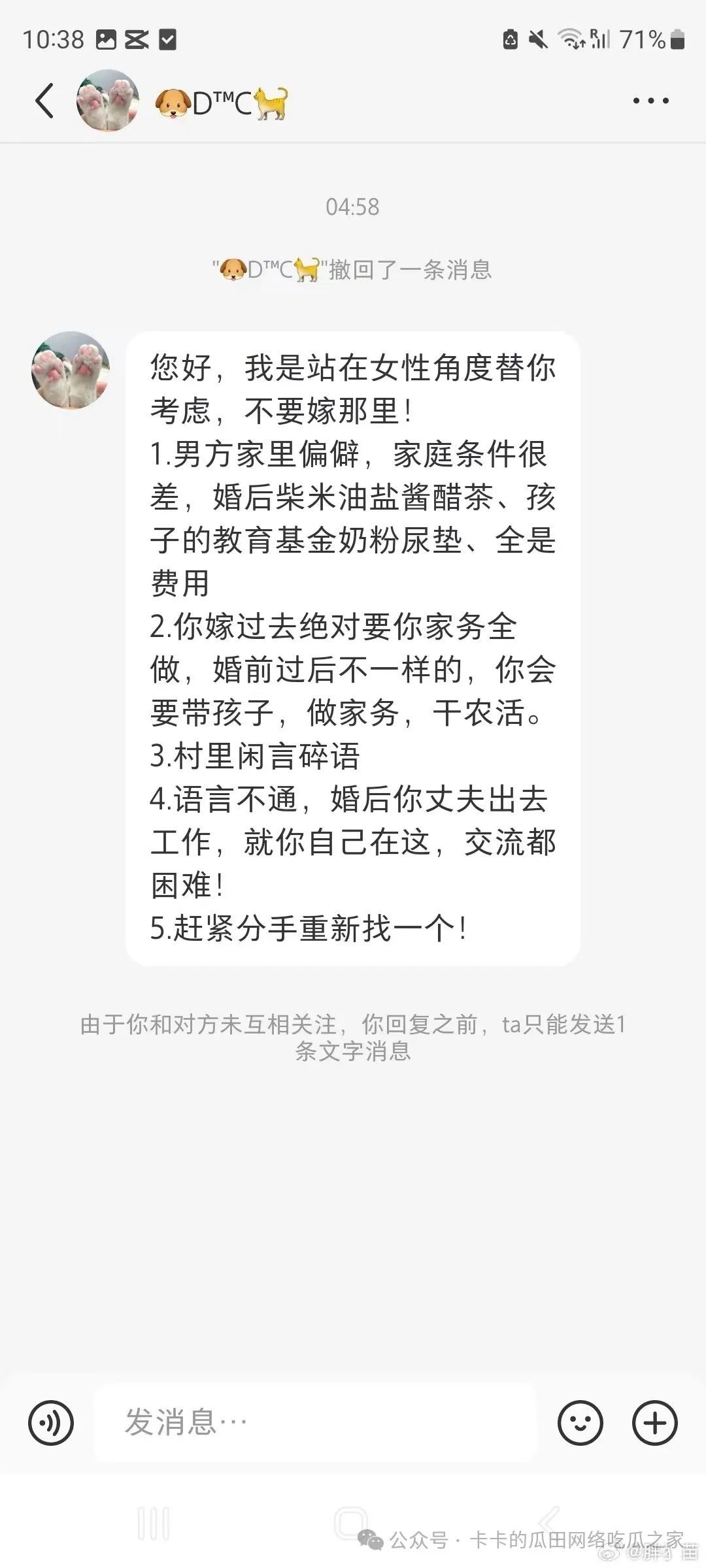706x1568 pixels.
Task: Tap the system home button
Action: pyautogui.click(x=352, y=1524)
